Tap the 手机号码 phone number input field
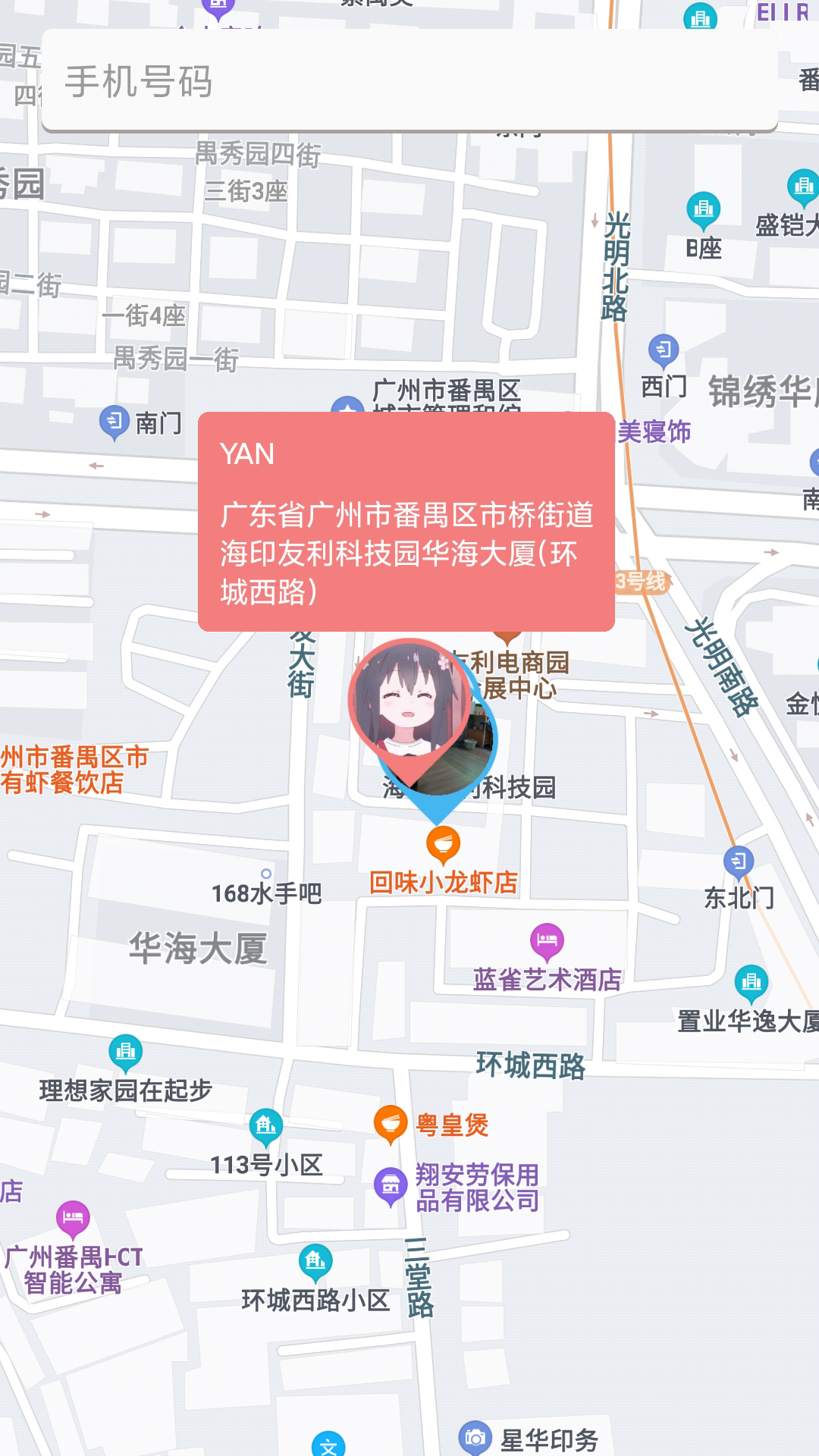 point(409,80)
